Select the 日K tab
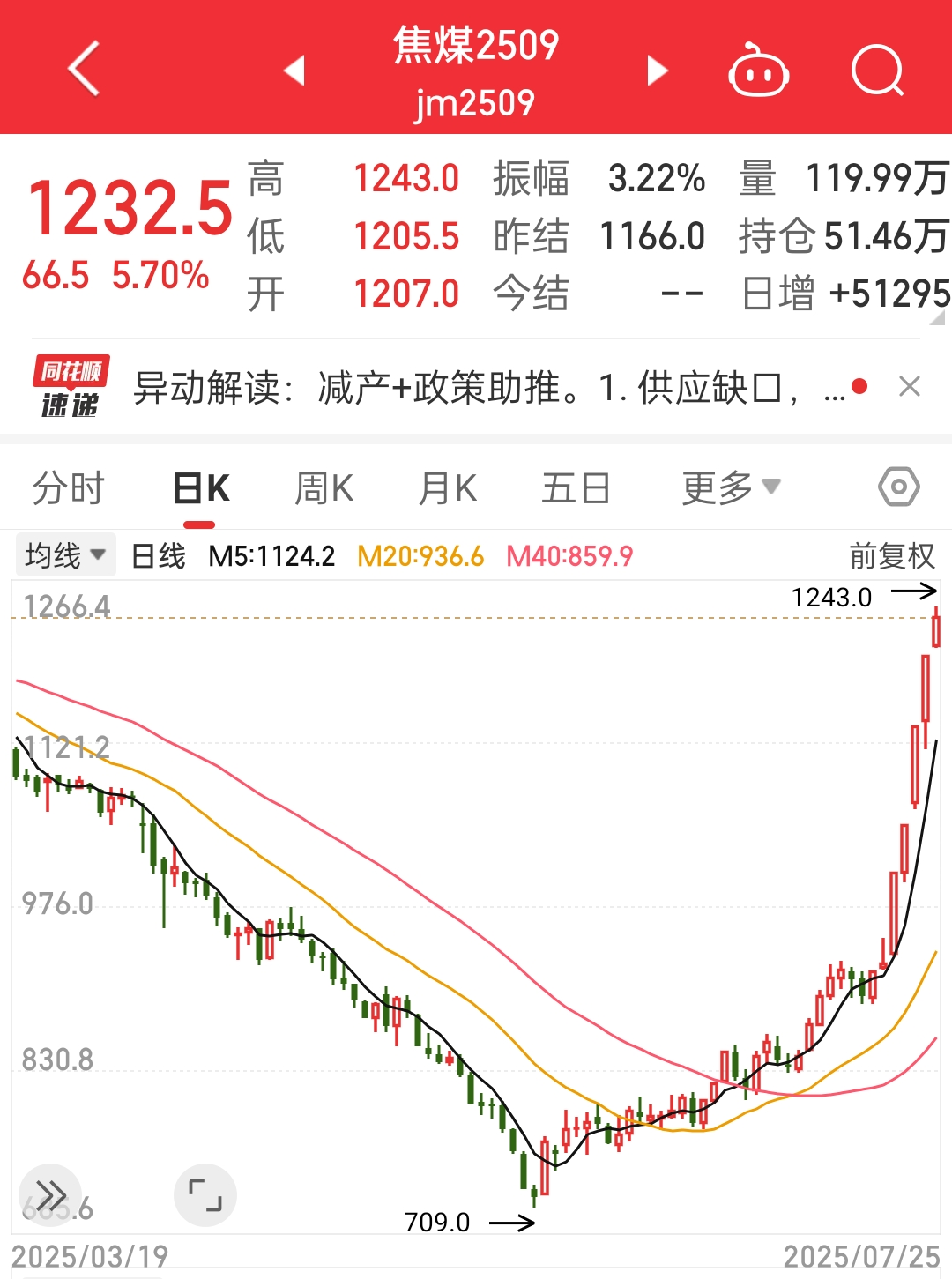 [201, 487]
